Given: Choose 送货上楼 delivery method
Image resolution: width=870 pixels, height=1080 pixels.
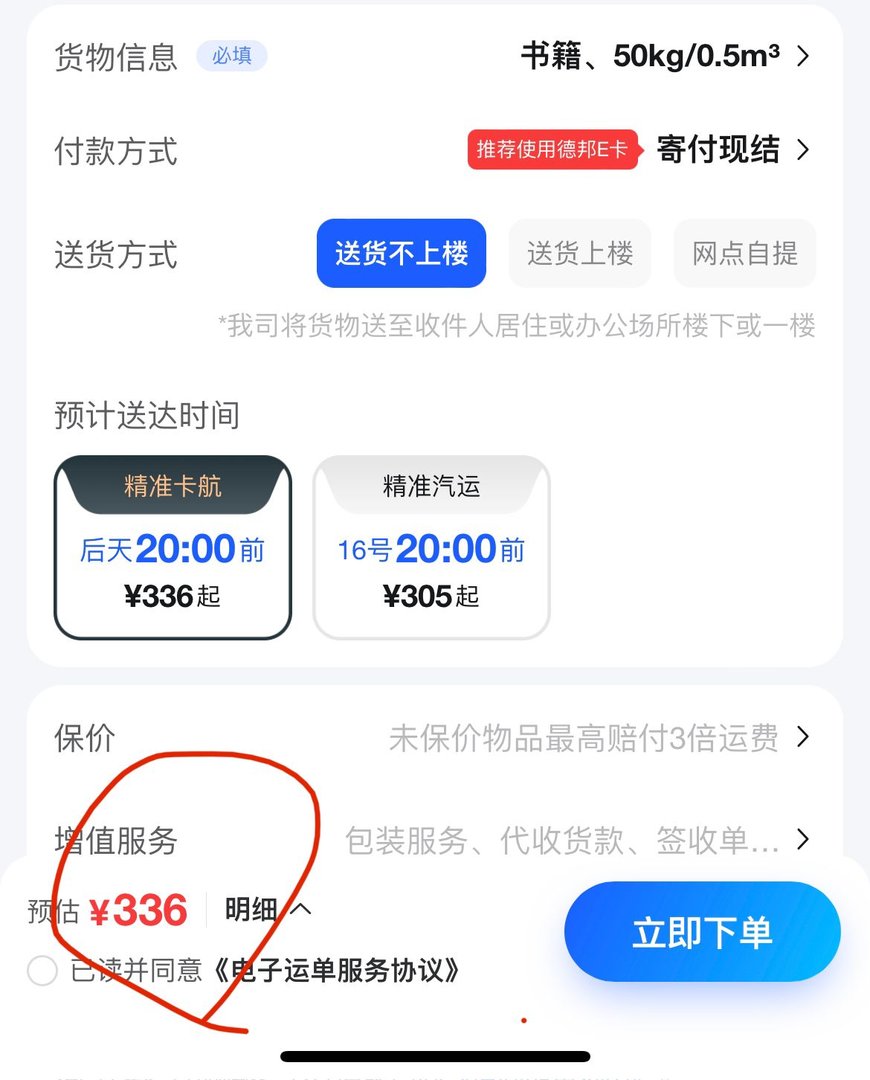Looking at the screenshot, I should (x=580, y=253).
